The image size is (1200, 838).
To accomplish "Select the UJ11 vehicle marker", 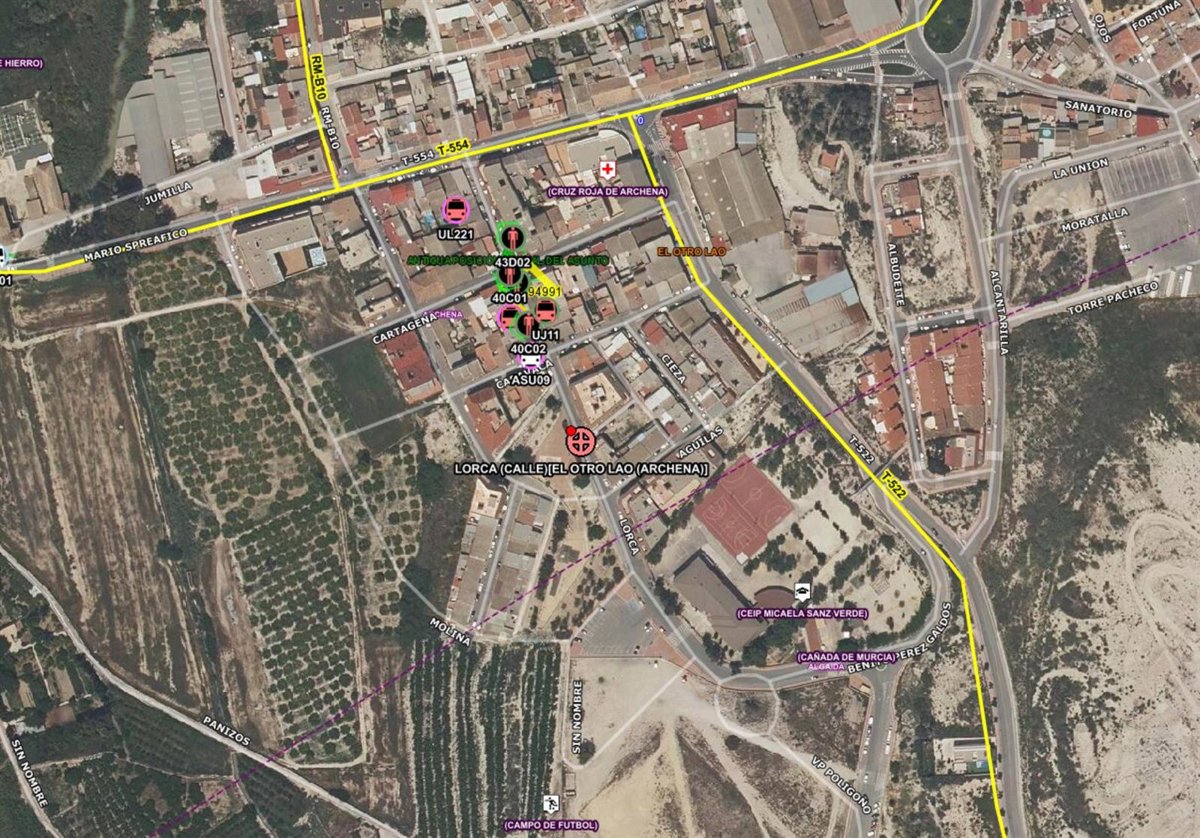I will click(x=546, y=309).
